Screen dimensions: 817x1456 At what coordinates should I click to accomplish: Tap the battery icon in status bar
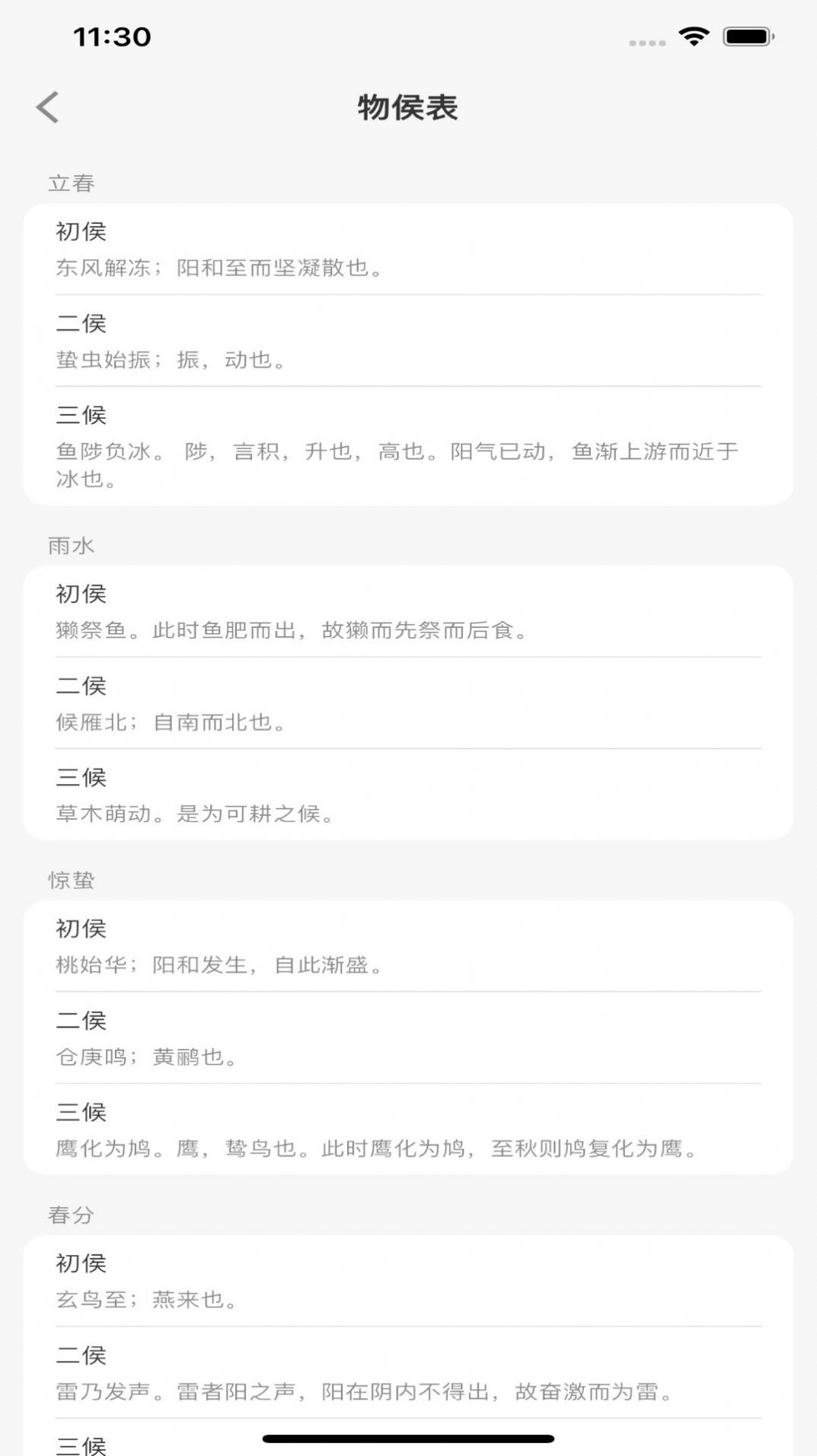[742, 35]
